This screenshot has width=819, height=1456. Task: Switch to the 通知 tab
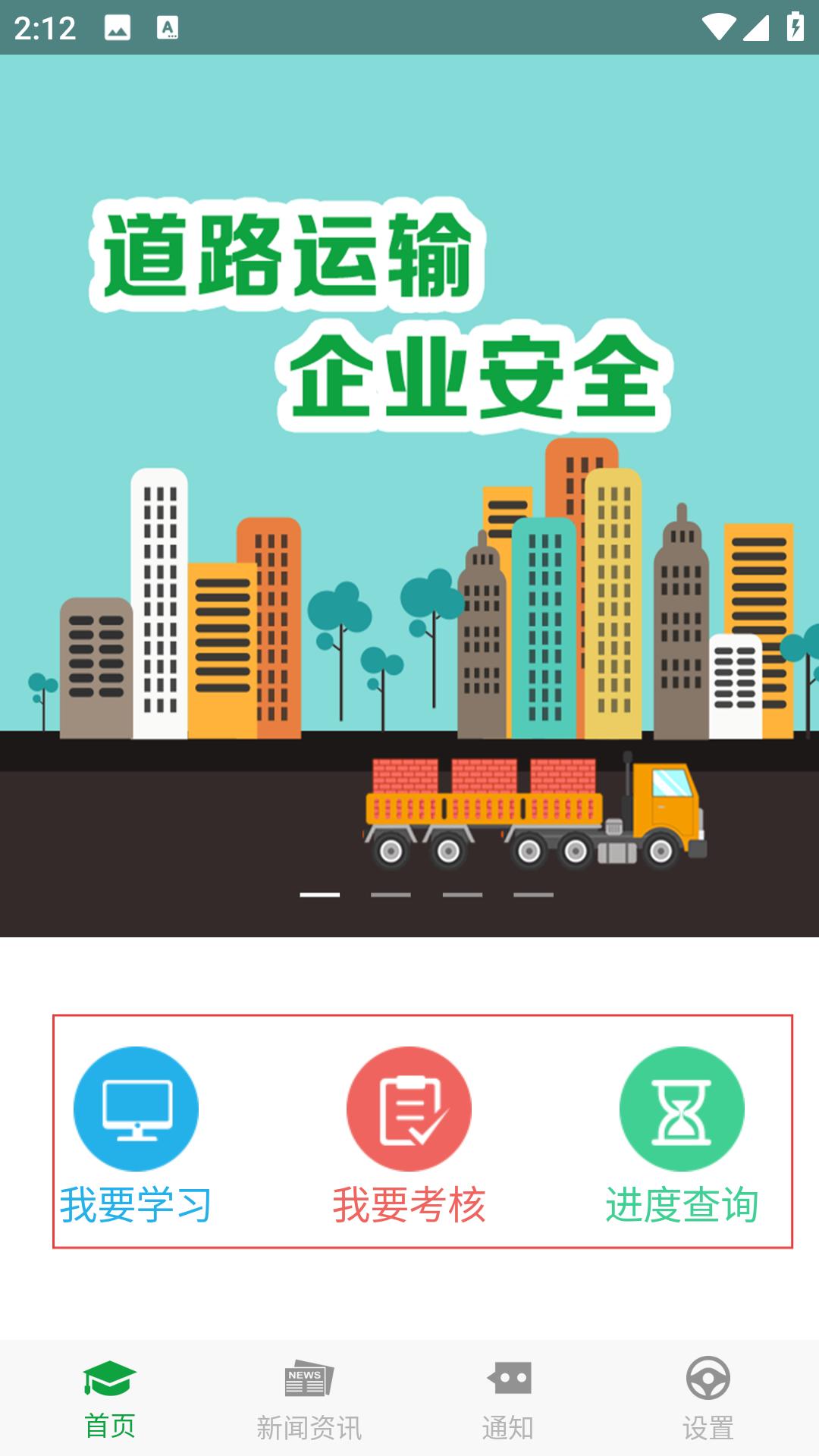[x=508, y=1399]
